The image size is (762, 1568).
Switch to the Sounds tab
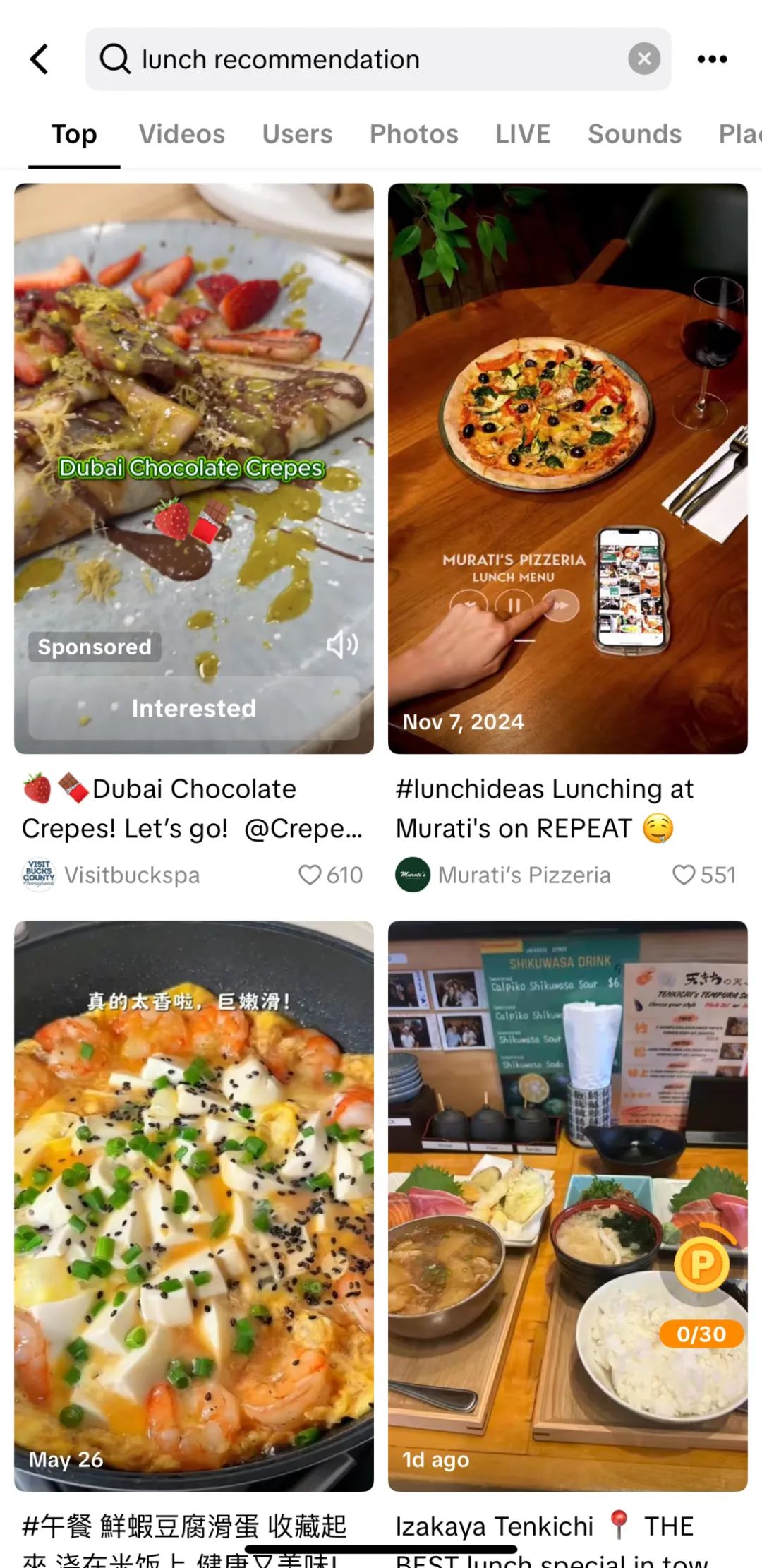pos(634,134)
